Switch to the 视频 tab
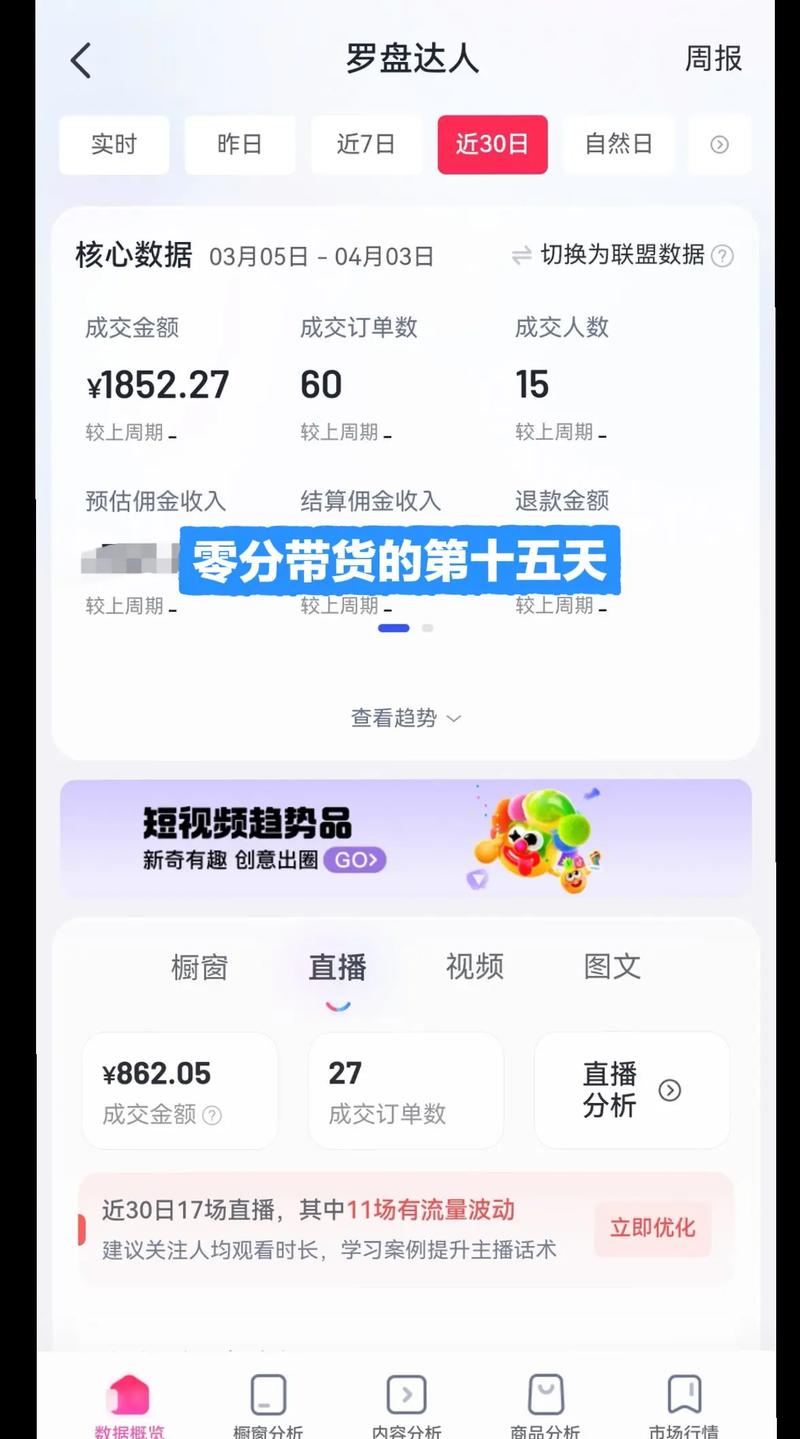The width and height of the screenshot is (800, 1439). (x=474, y=967)
